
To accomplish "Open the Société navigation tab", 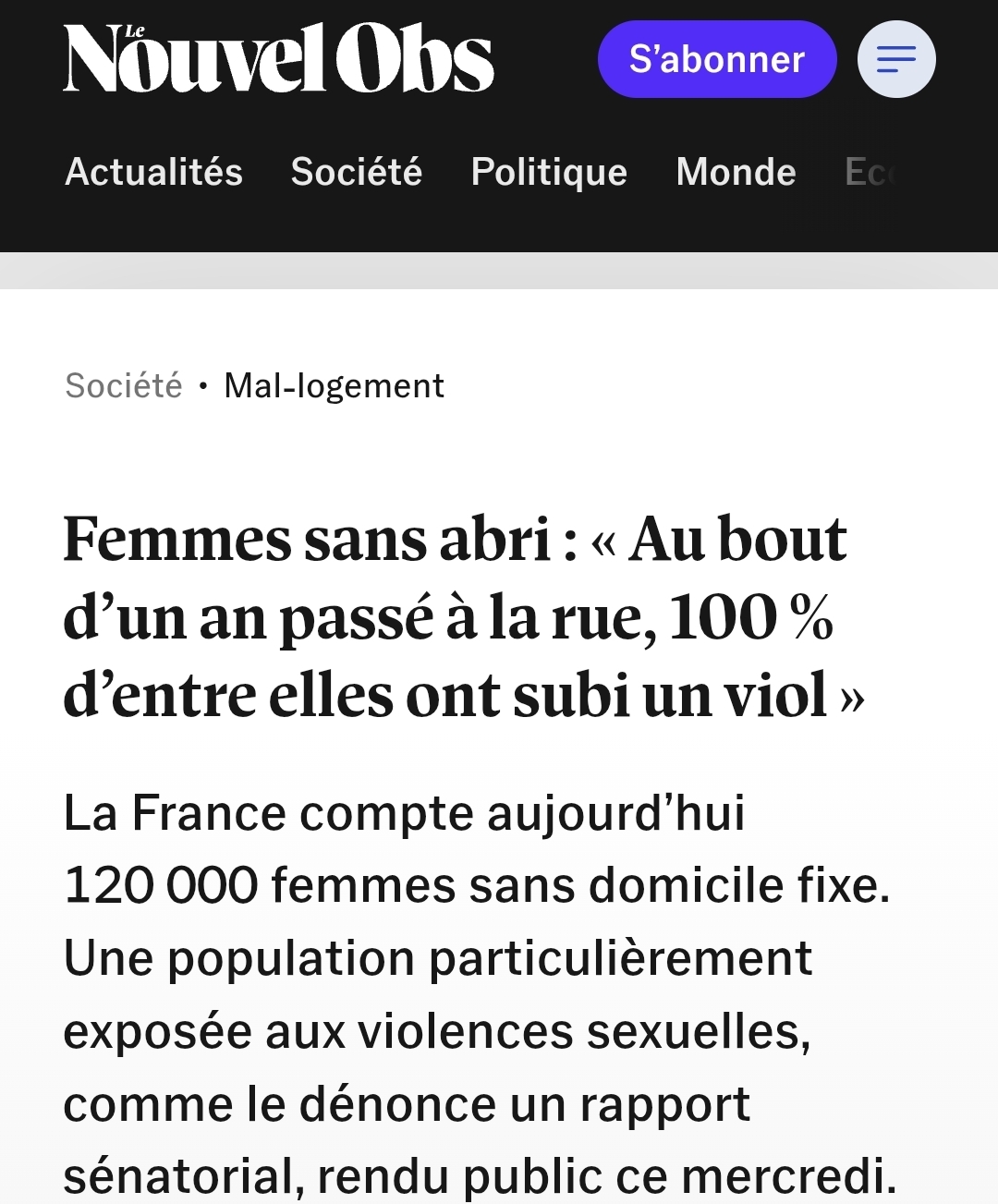I will [x=357, y=172].
